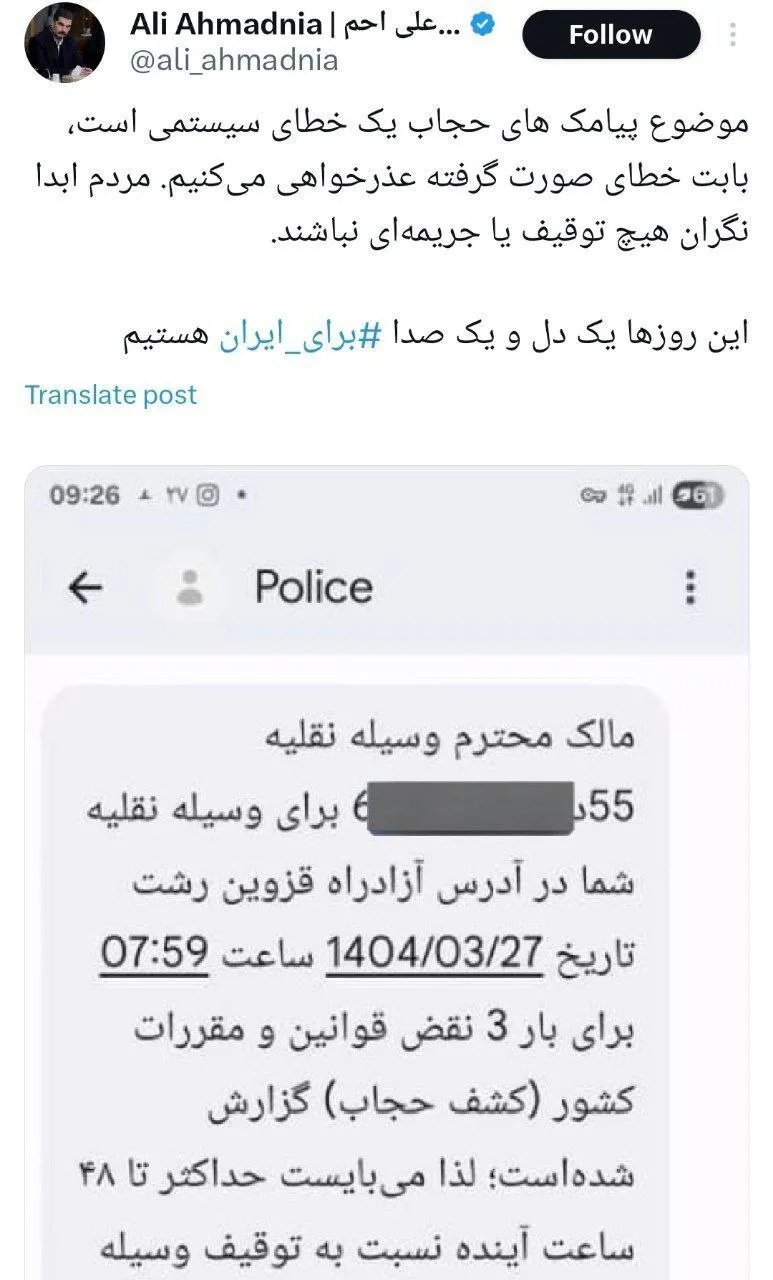Open Ali Ahmadnia's profile picture
Viewport: 773px width, 1280px height.
click(x=63, y=42)
